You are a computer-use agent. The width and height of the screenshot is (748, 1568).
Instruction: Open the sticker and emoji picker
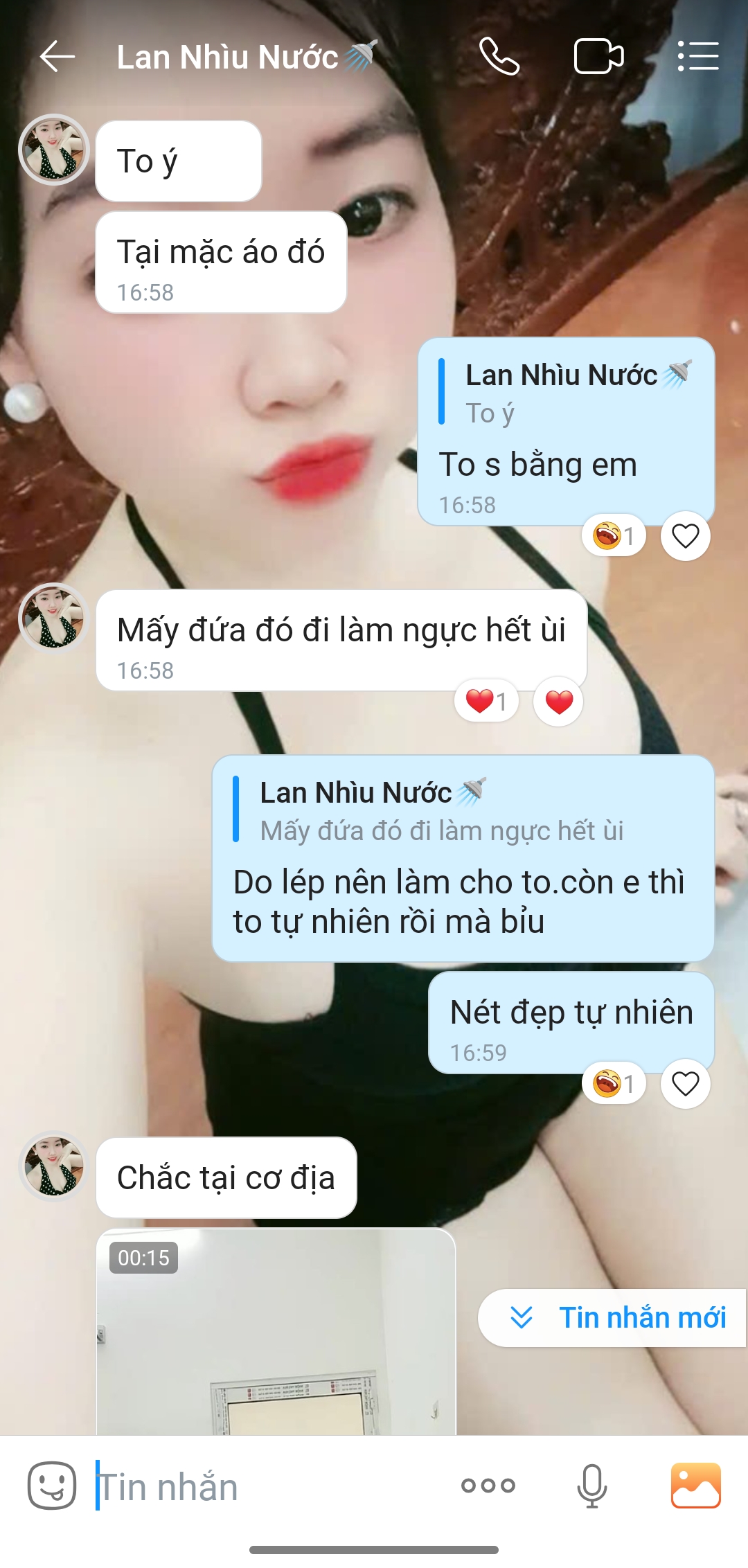click(x=52, y=1486)
